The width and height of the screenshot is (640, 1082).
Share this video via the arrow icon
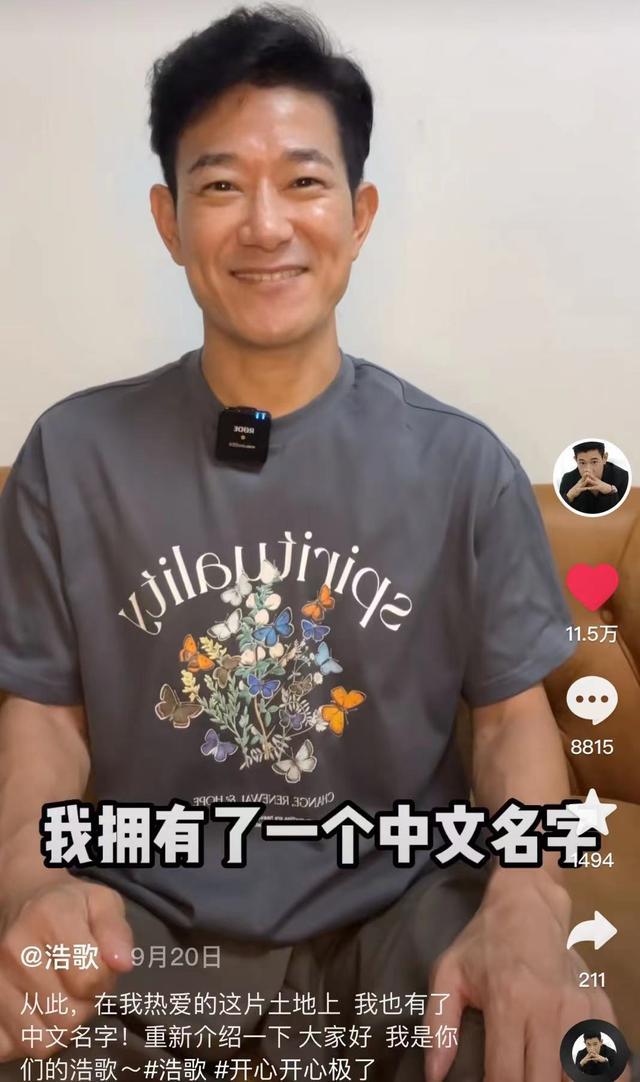pos(592,931)
